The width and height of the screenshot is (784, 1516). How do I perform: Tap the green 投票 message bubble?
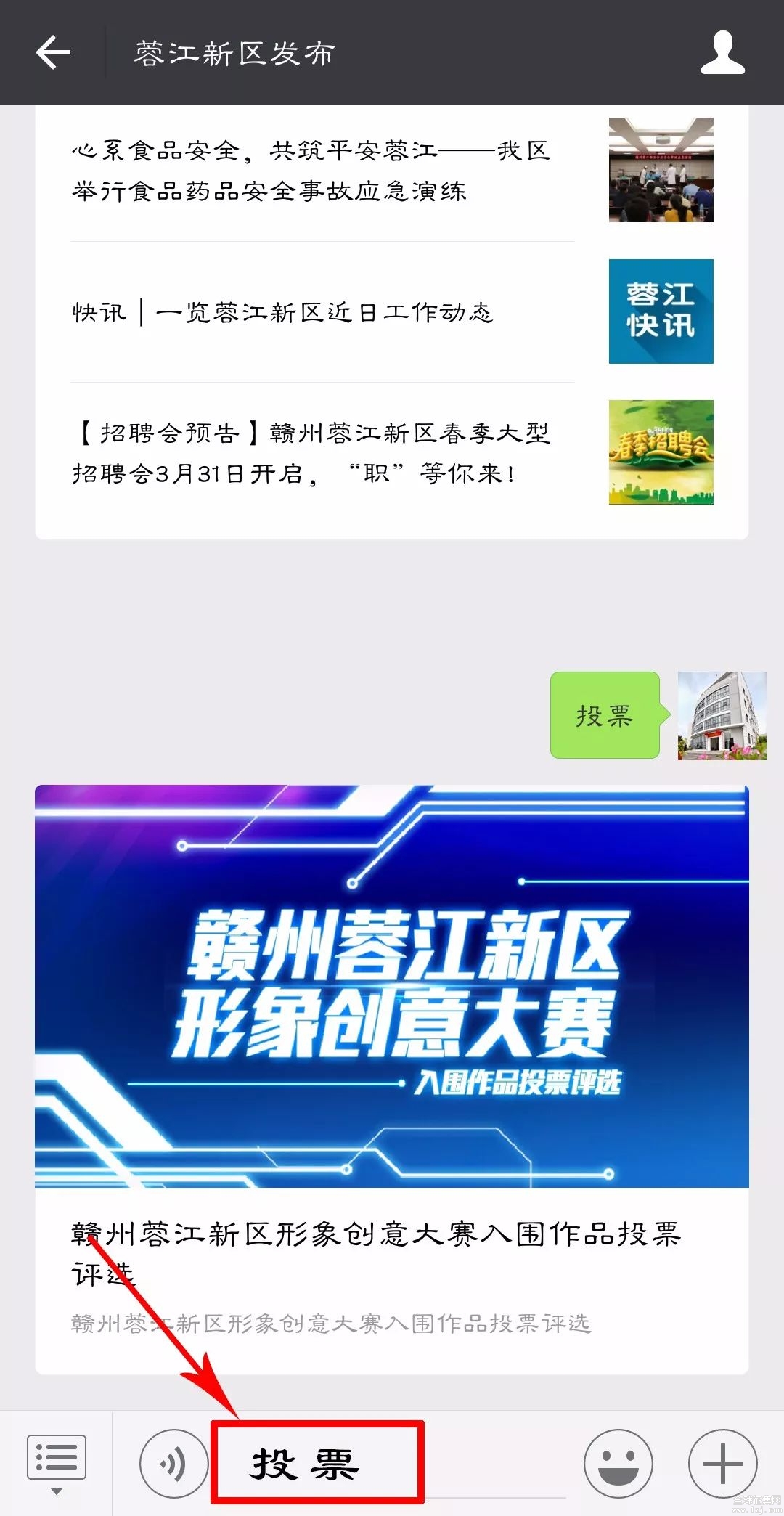click(605, 716)
